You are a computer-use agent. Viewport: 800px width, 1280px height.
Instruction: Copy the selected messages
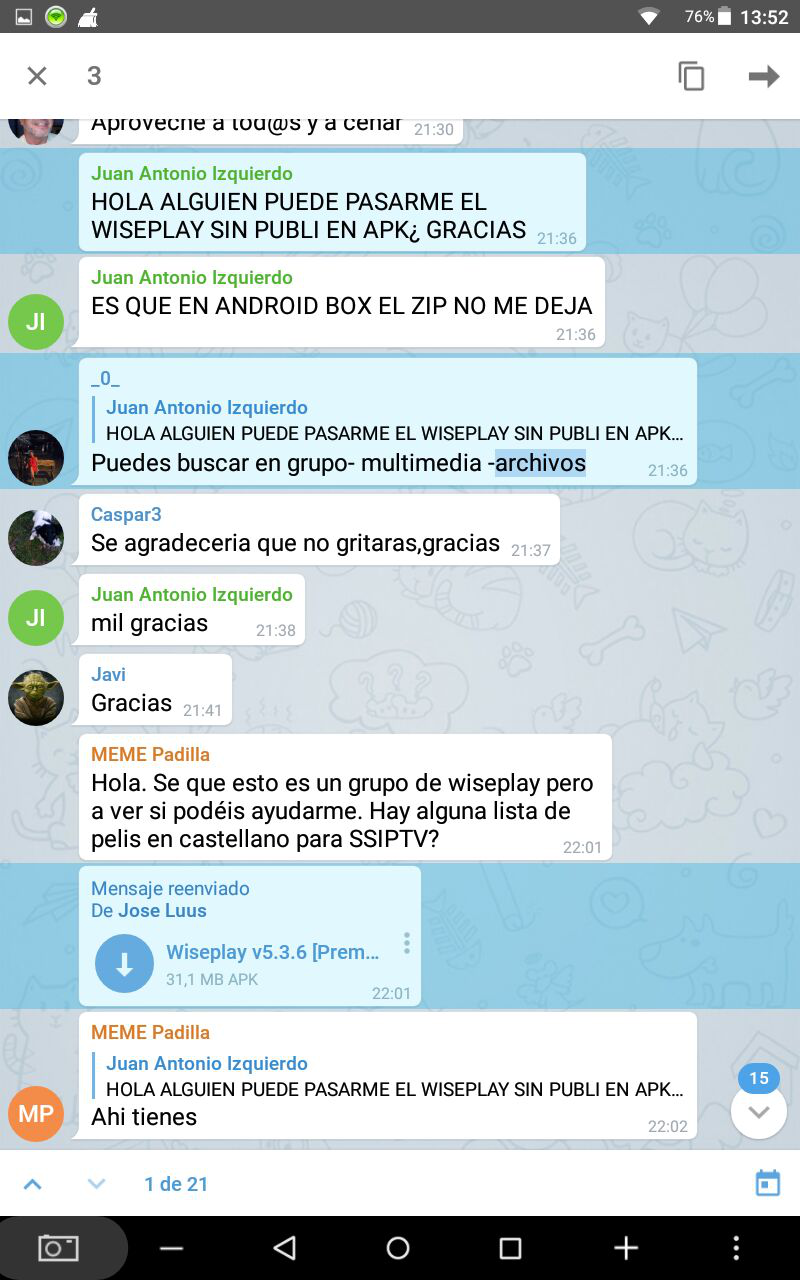[691, 76]
